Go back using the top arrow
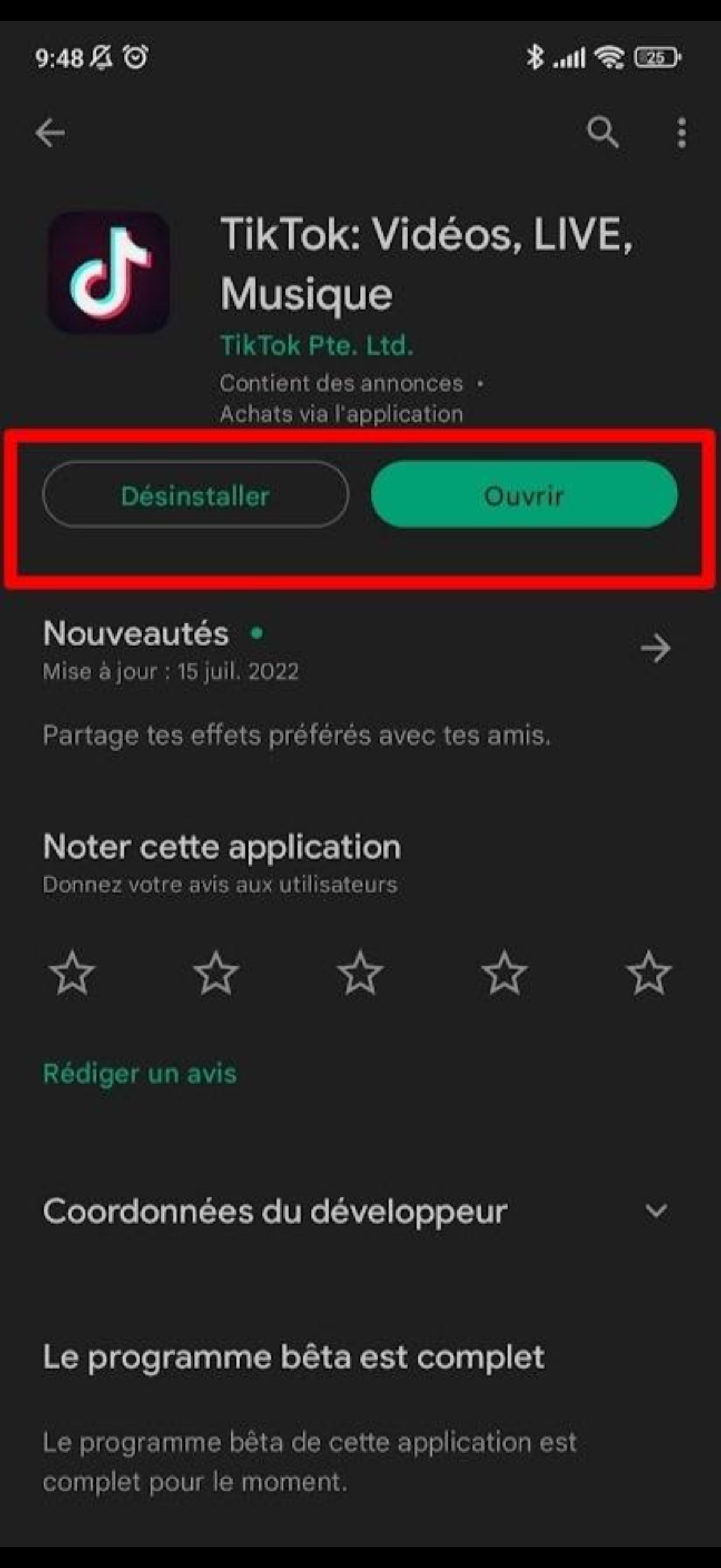 [50, 133]
